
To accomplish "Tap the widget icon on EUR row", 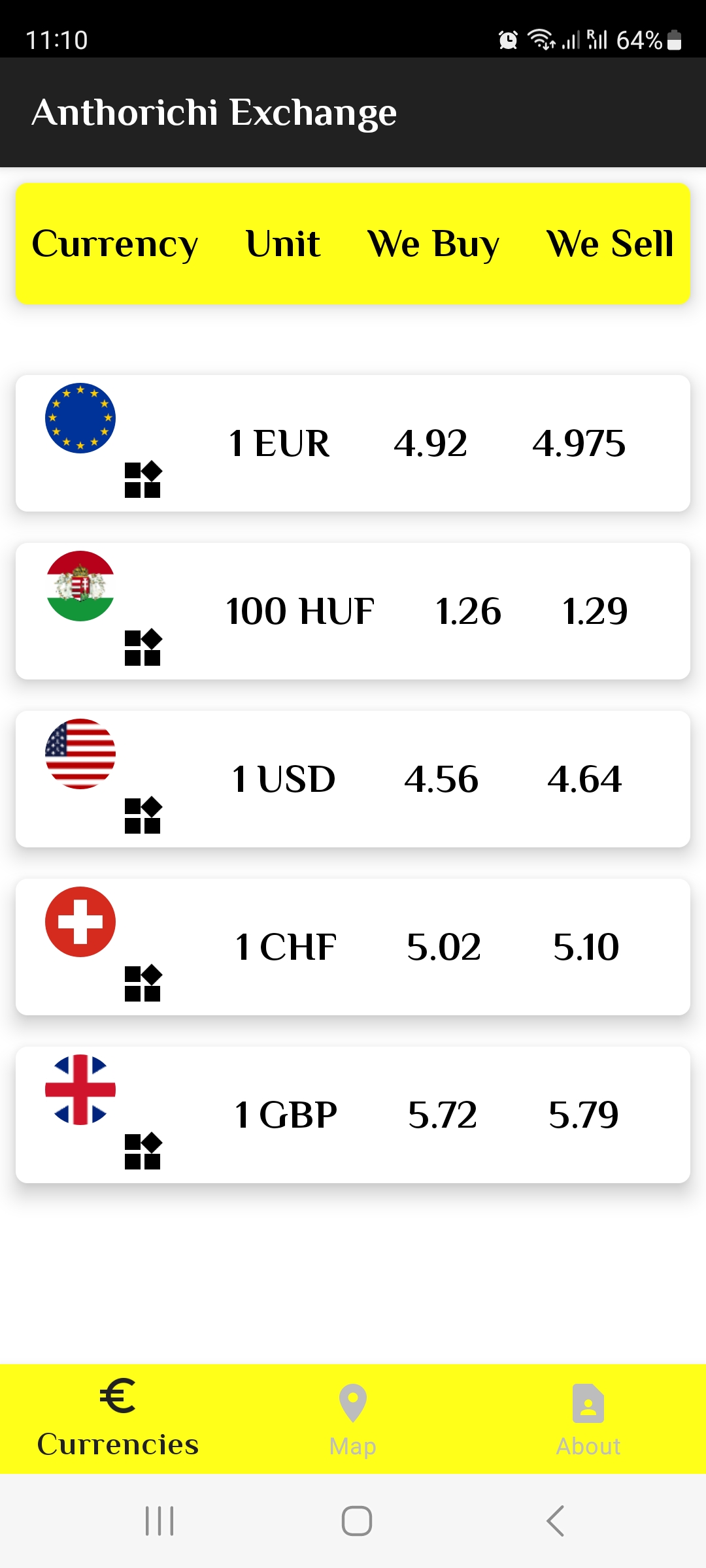I will pyautogui.click(x=143, y=480).
